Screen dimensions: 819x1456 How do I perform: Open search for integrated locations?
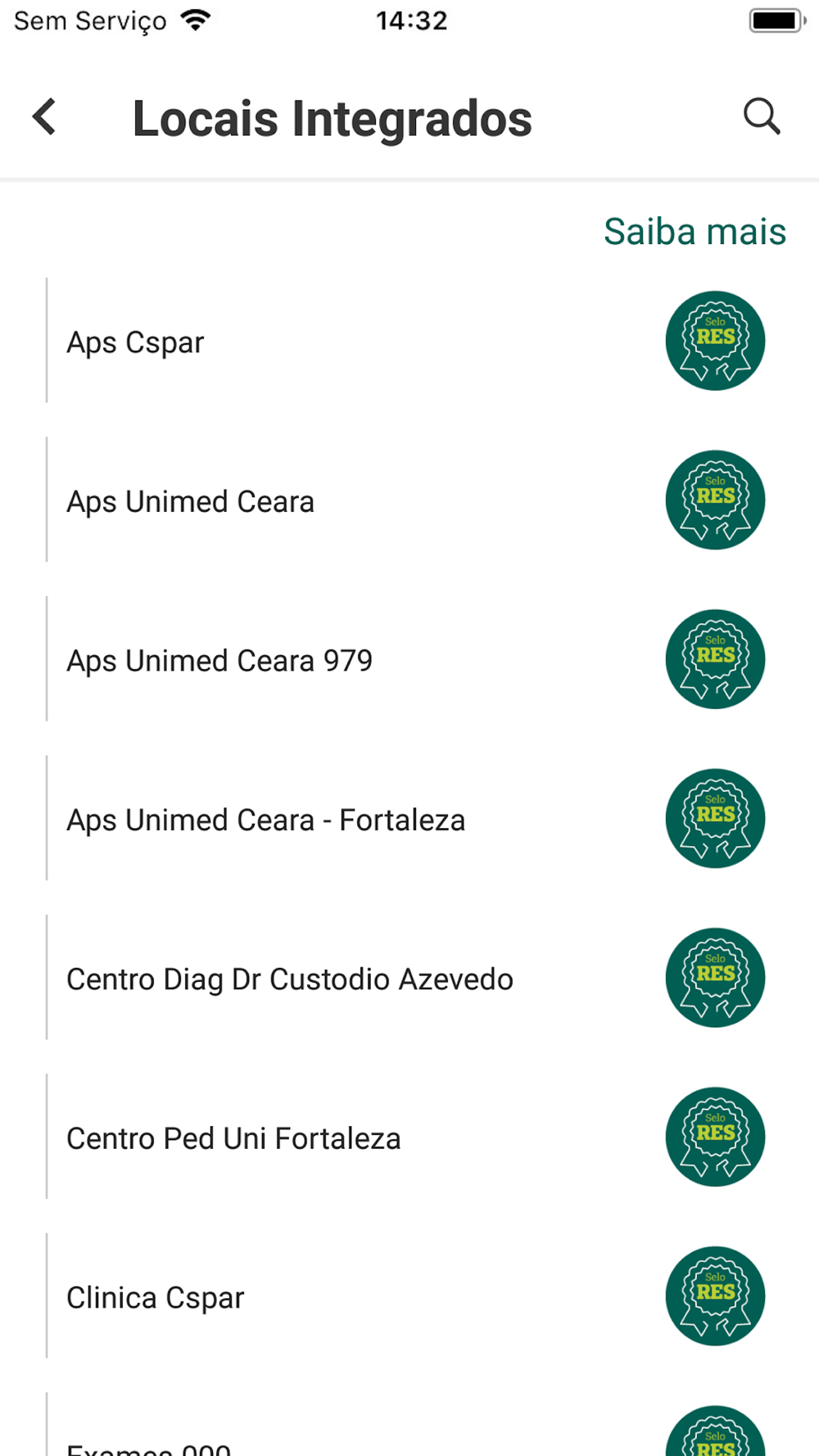762,116
